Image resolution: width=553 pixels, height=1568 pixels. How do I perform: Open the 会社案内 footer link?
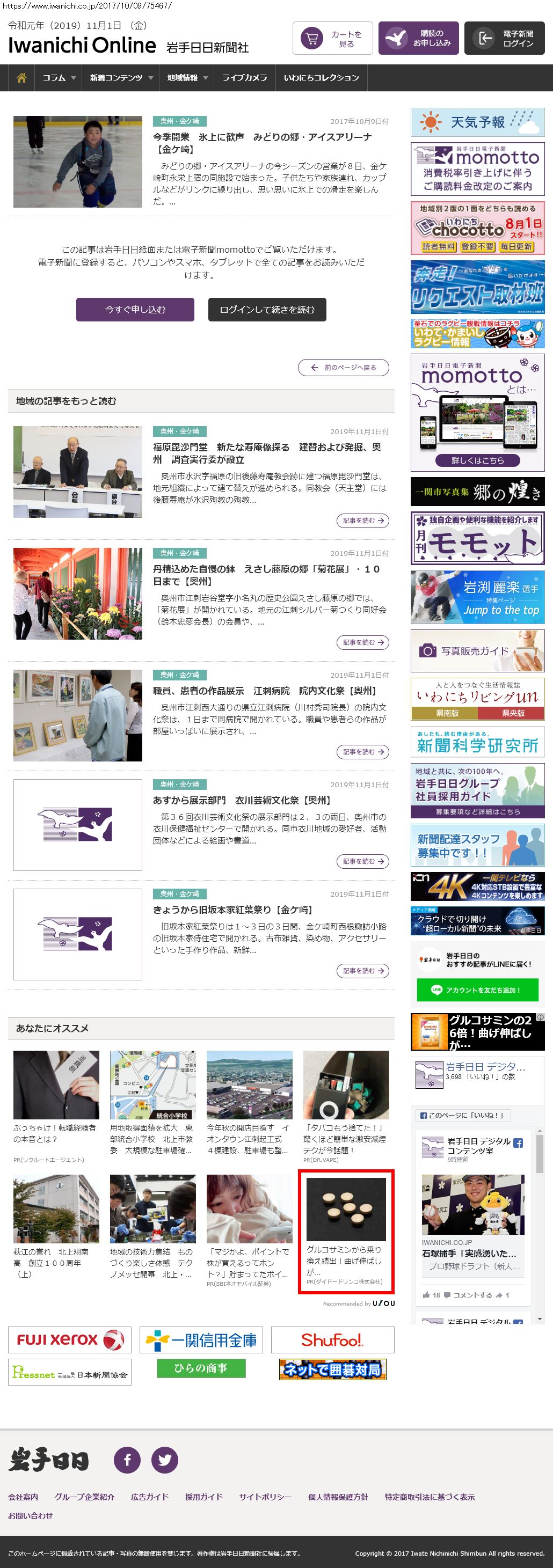[23, 1497]
